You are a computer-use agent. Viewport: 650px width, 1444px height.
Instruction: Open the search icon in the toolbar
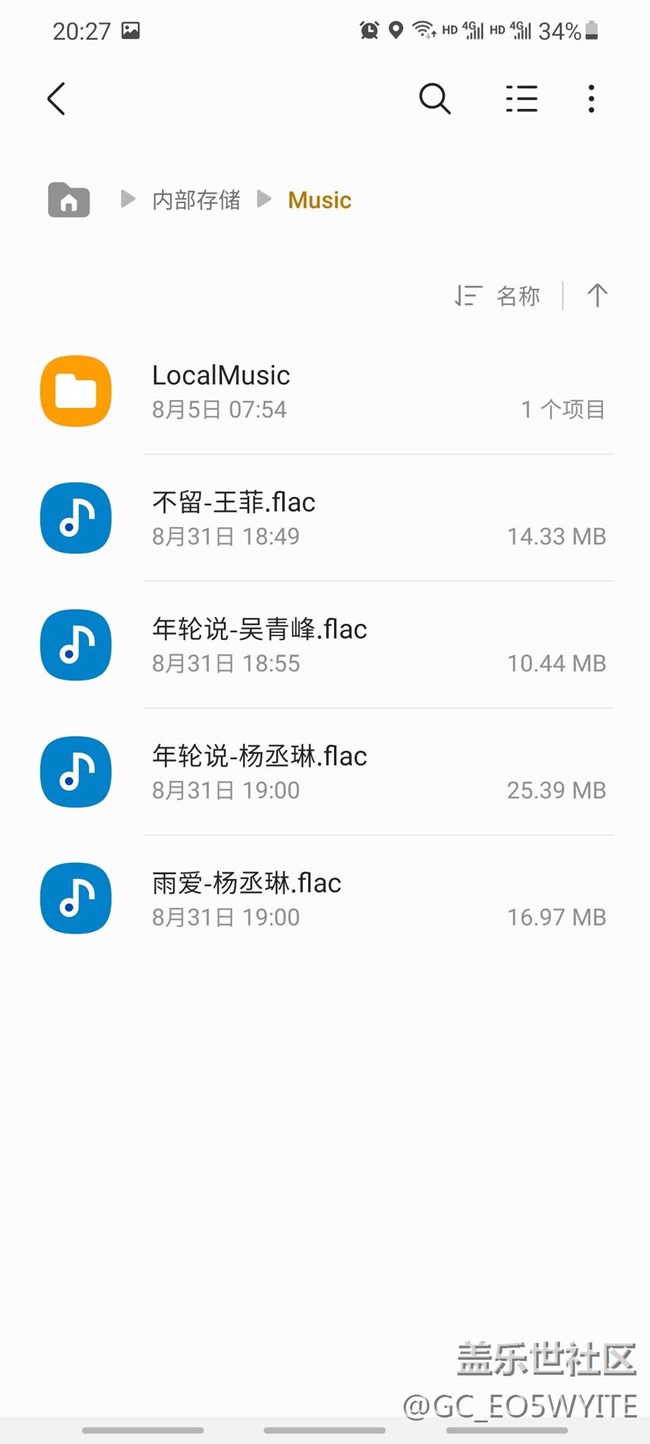click(434, 99)
